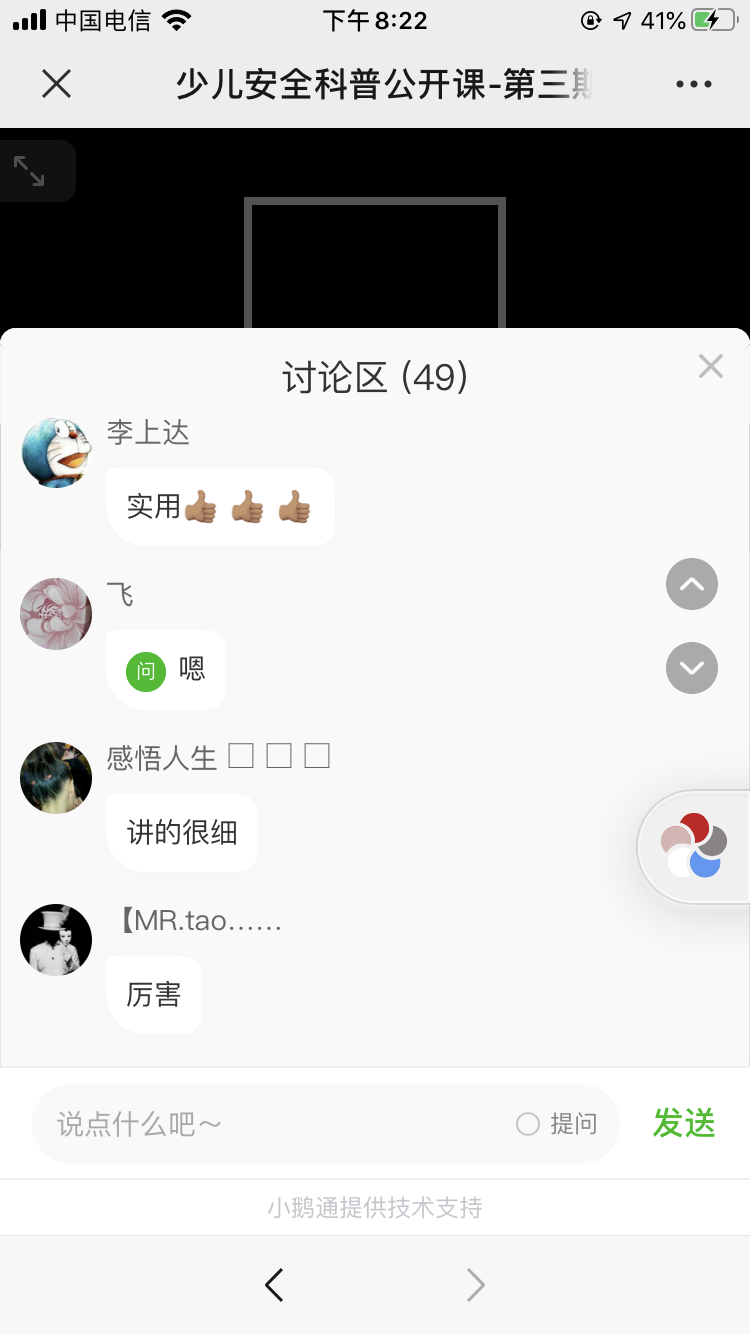Open the three-dot overflow menu
Image resolution: width=750 pixels, height=1334 pixels.
694,84
